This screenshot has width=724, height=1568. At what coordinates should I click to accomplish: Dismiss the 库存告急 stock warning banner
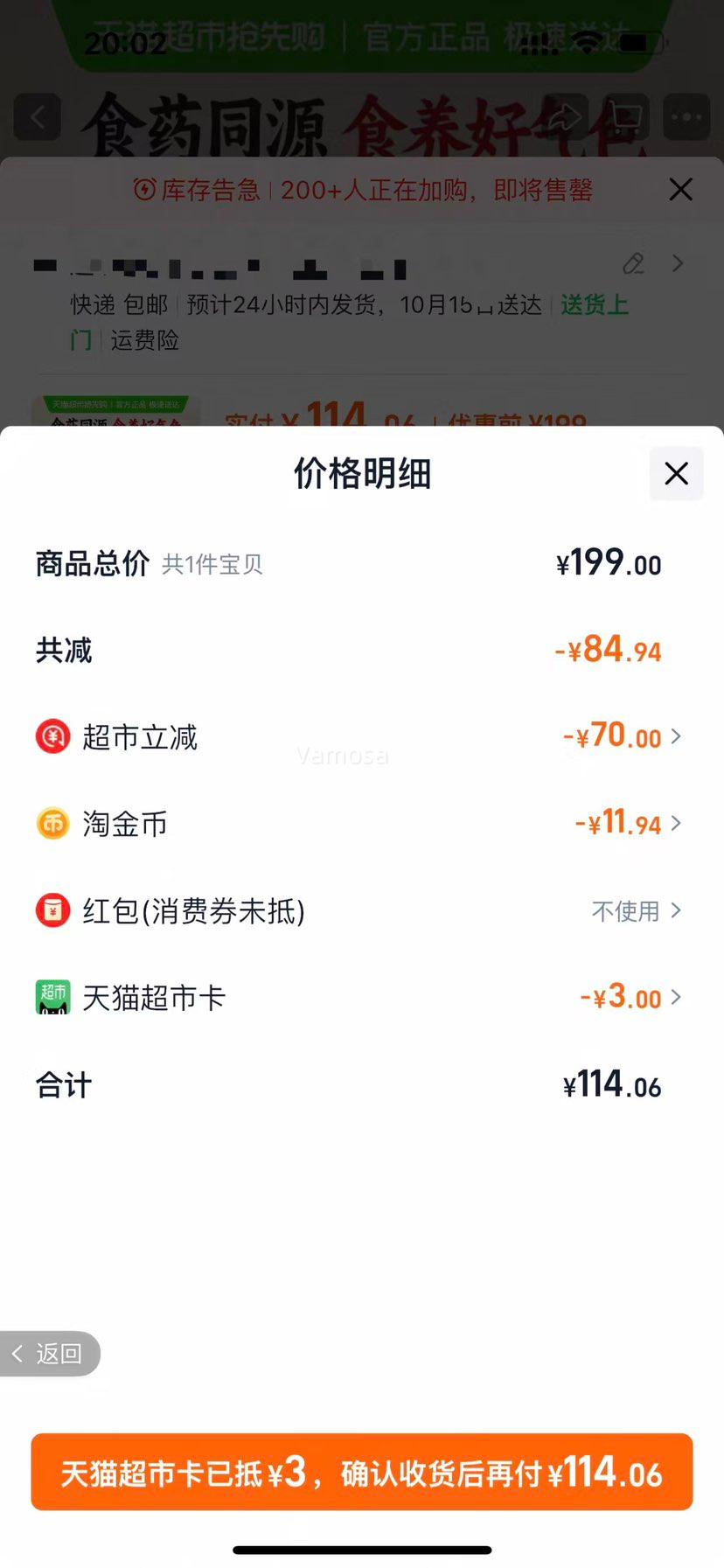680,190
